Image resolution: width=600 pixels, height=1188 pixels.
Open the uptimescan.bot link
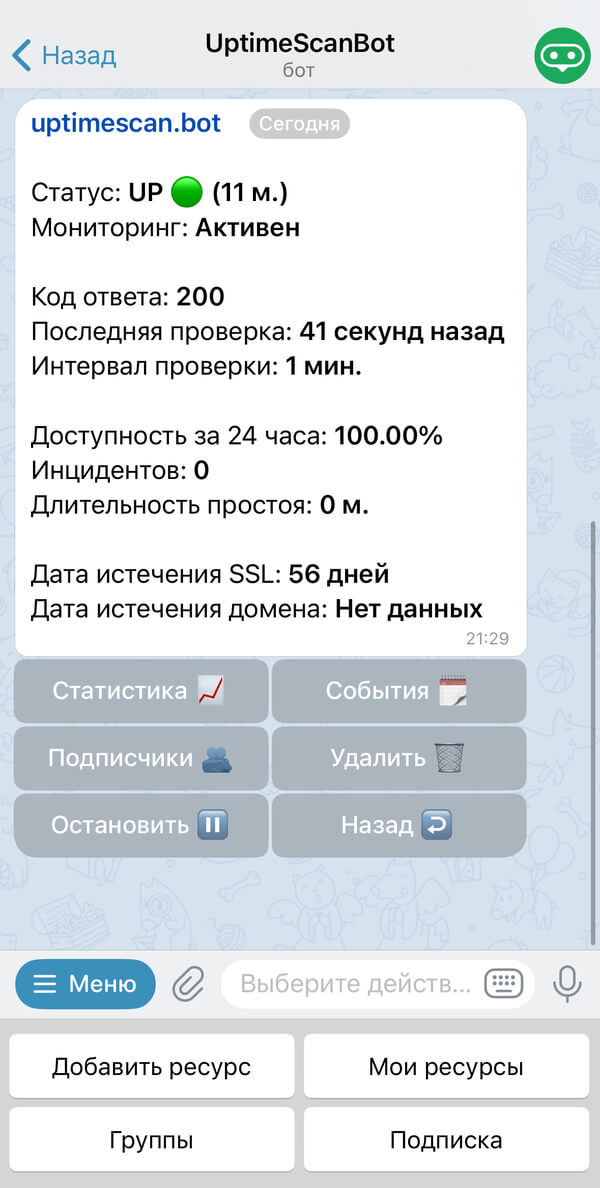pos(126,124)
